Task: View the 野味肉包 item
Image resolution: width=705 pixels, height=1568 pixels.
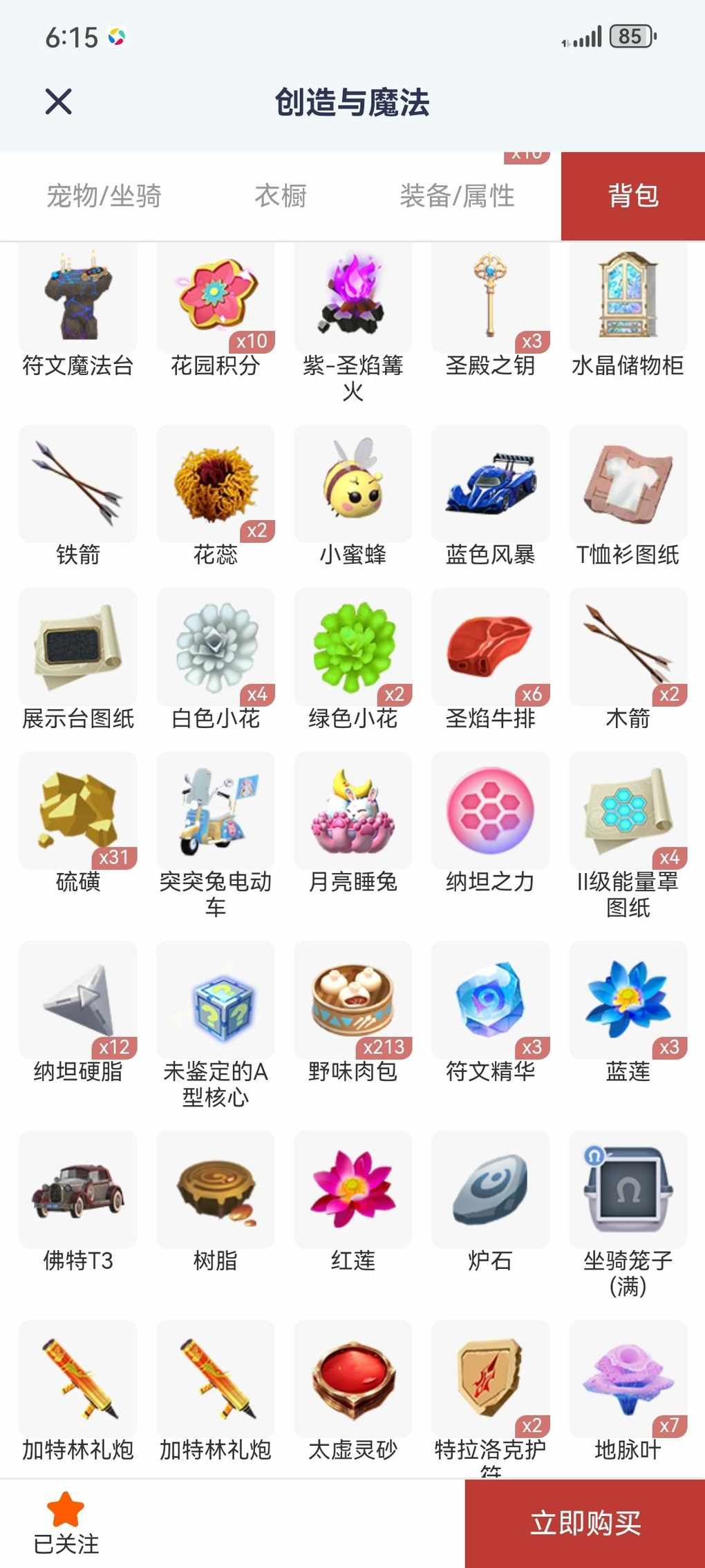Action: coord(352,1000)
